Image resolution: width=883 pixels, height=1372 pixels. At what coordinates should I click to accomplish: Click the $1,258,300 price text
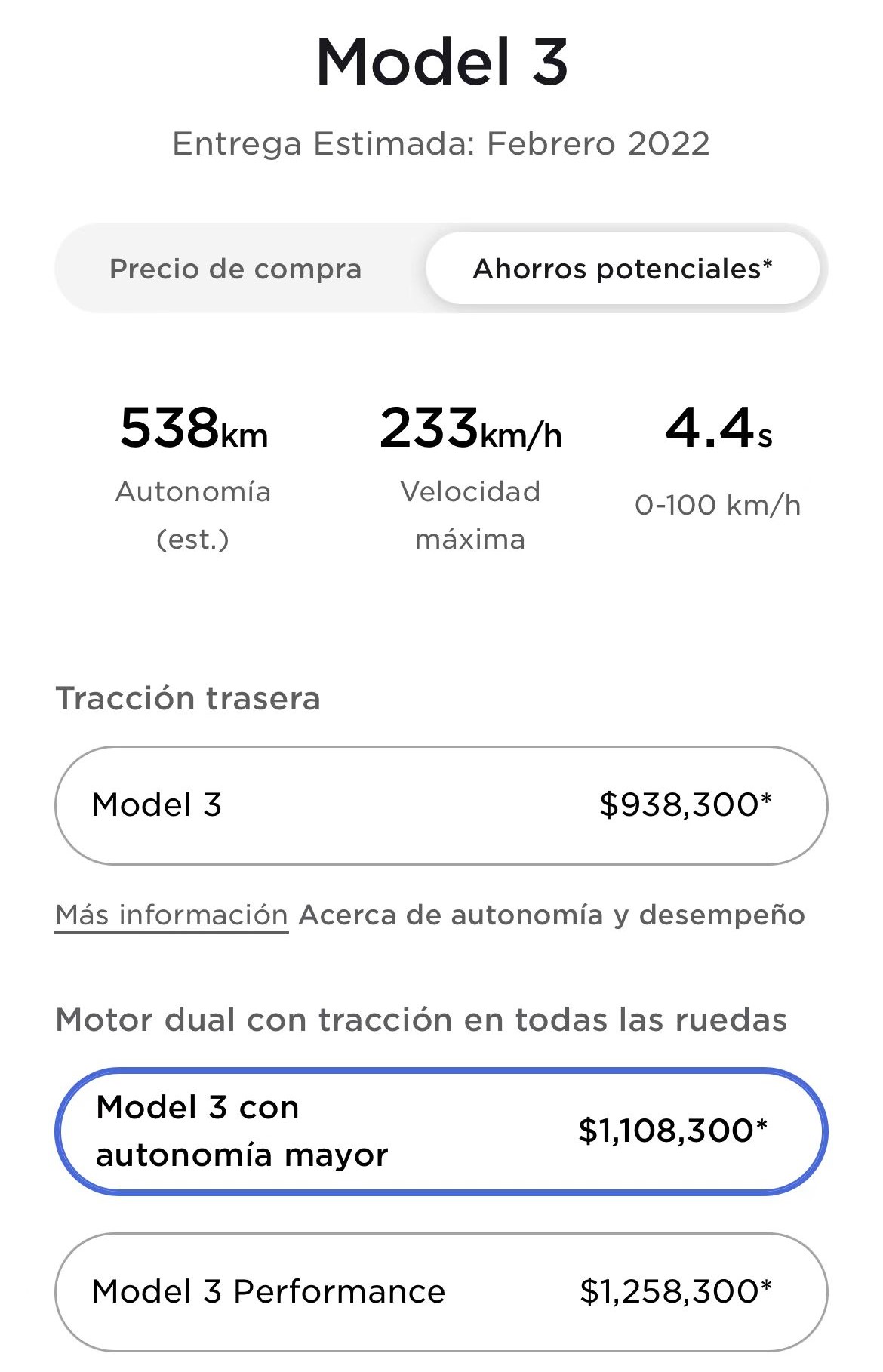(x=675, y=1291)
